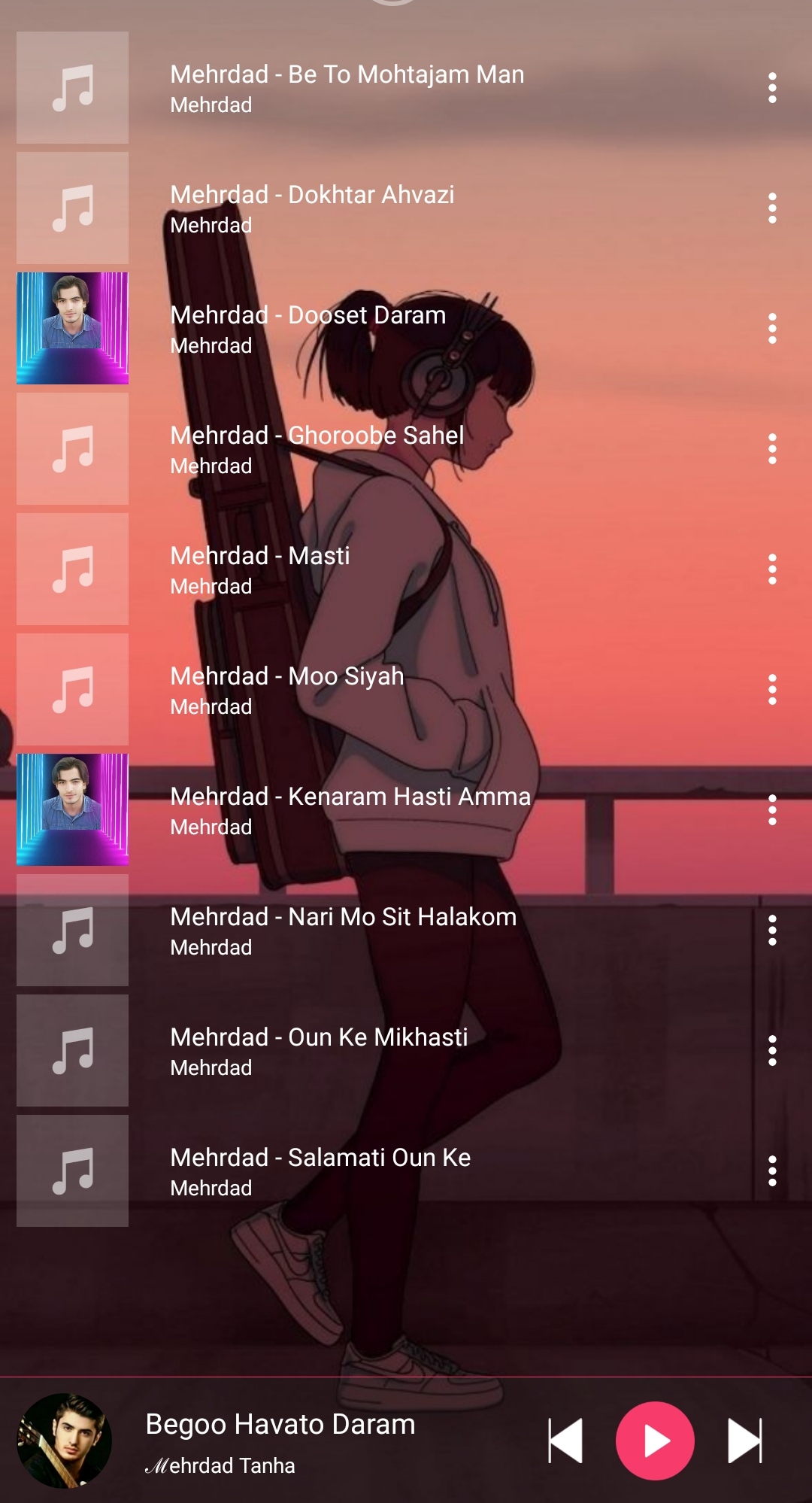Start playing Begoo Havato Daram
Viewport: 812px width, 1503px height.
(655, 1441)
